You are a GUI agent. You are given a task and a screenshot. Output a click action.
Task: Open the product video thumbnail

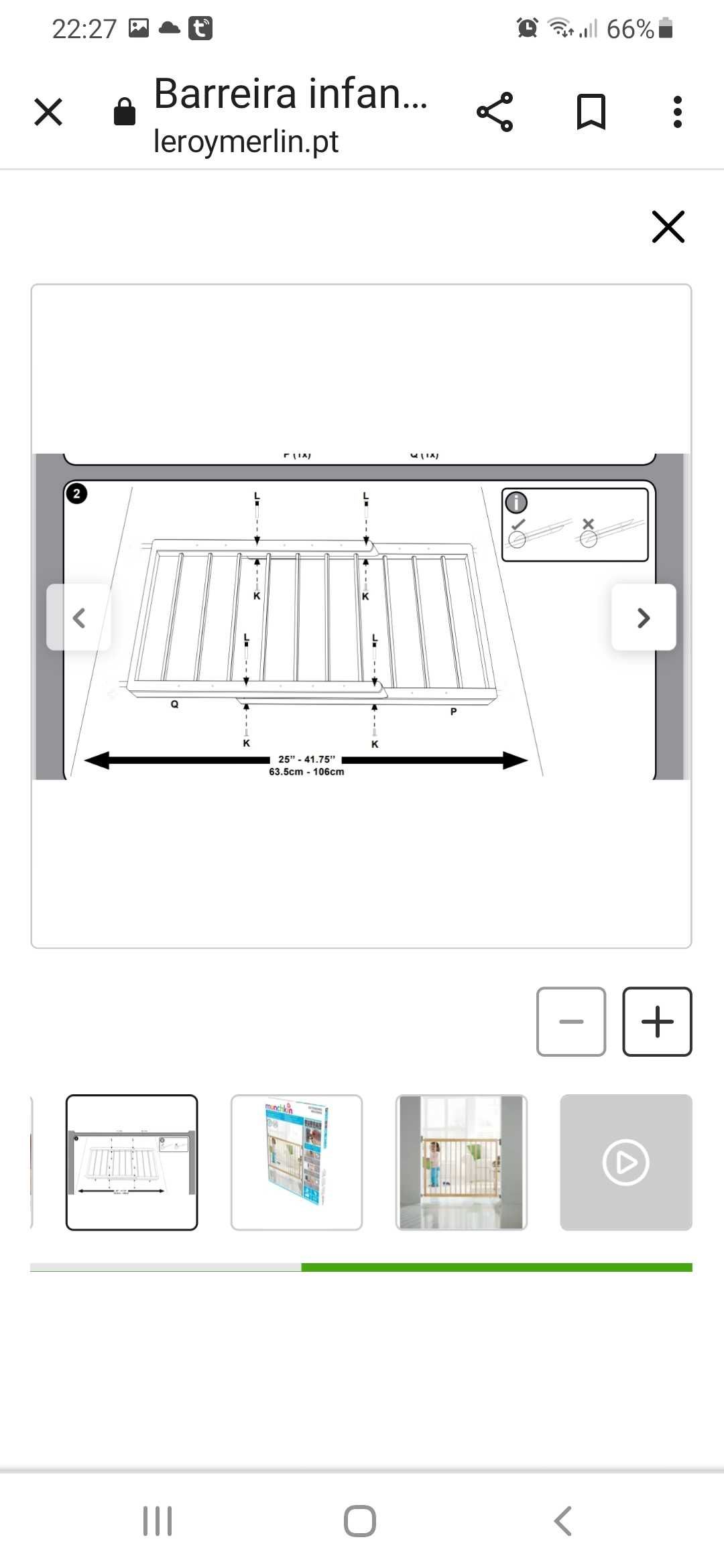tap(625, 1162)
